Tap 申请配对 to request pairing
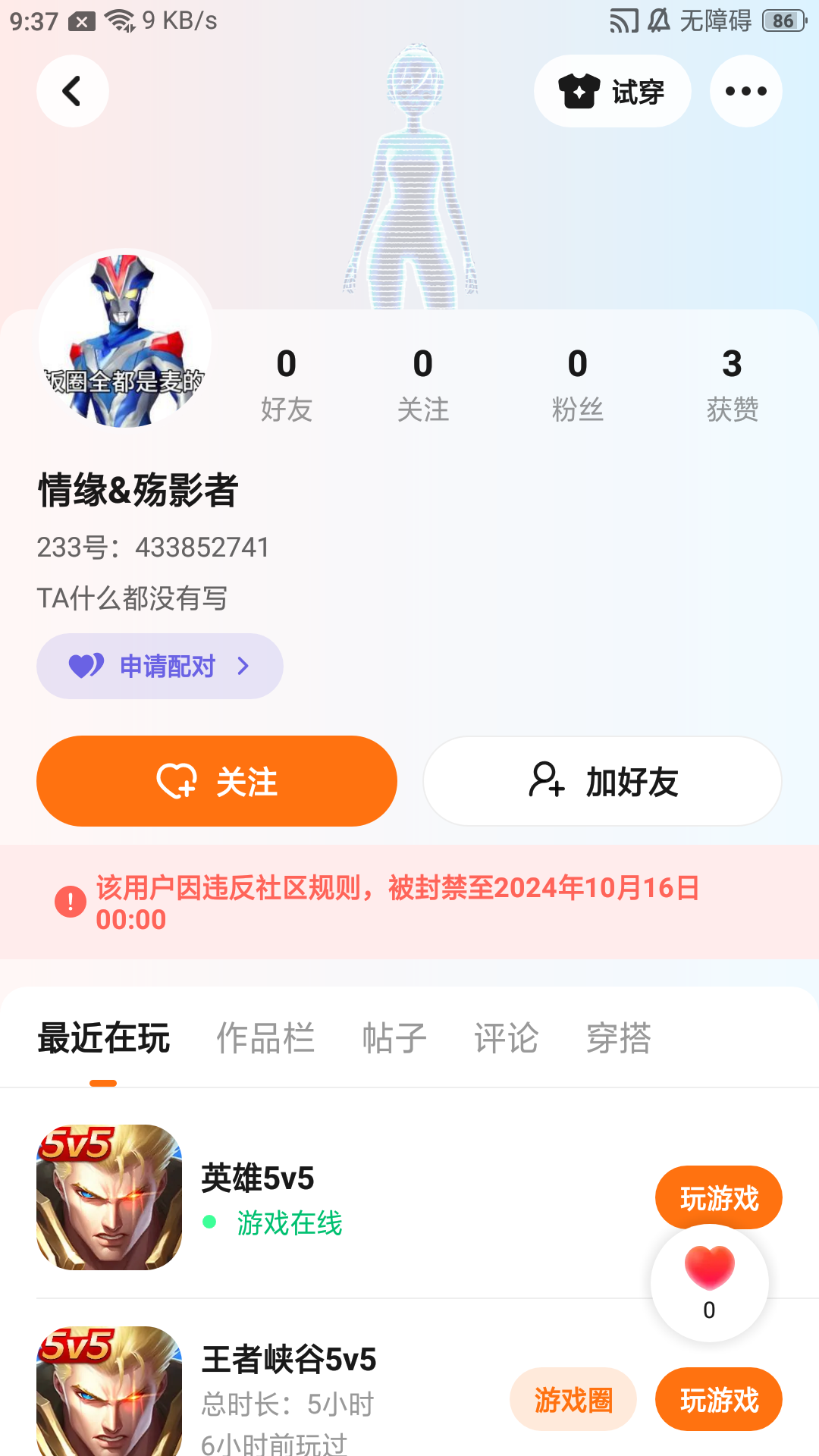Image resolution: width=819 pixels, height=1456 pixels. tap(160, 666)
